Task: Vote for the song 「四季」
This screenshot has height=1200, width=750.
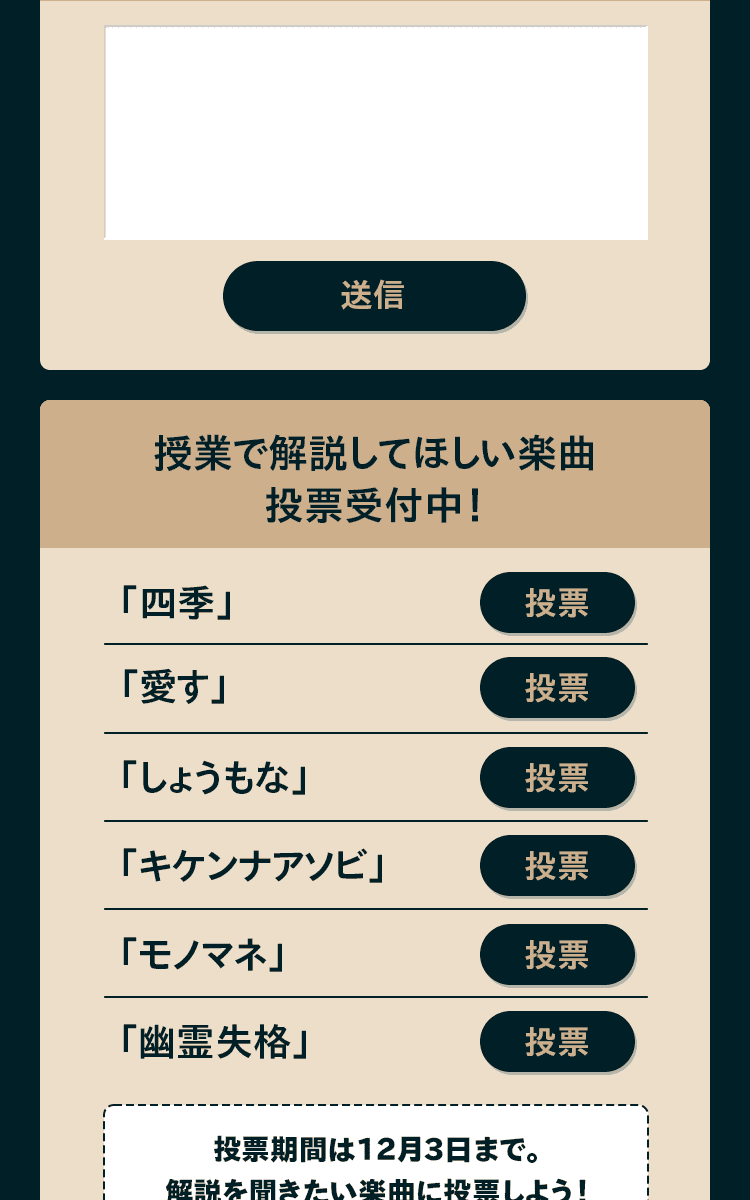Action: tap(557, 603)
